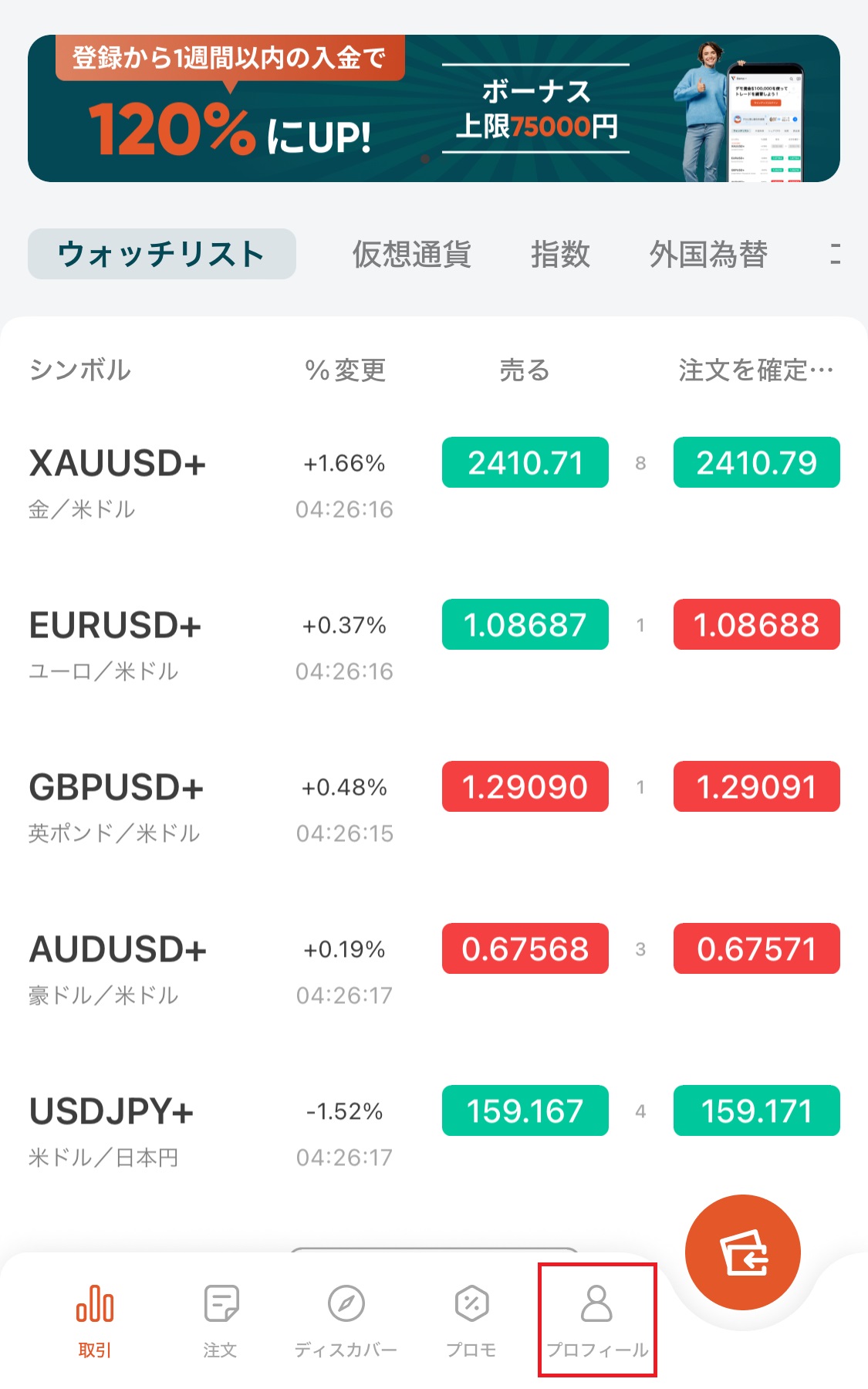
Task: Sell GBPUSD+ at 1.29090
Action: coord(525,787)
